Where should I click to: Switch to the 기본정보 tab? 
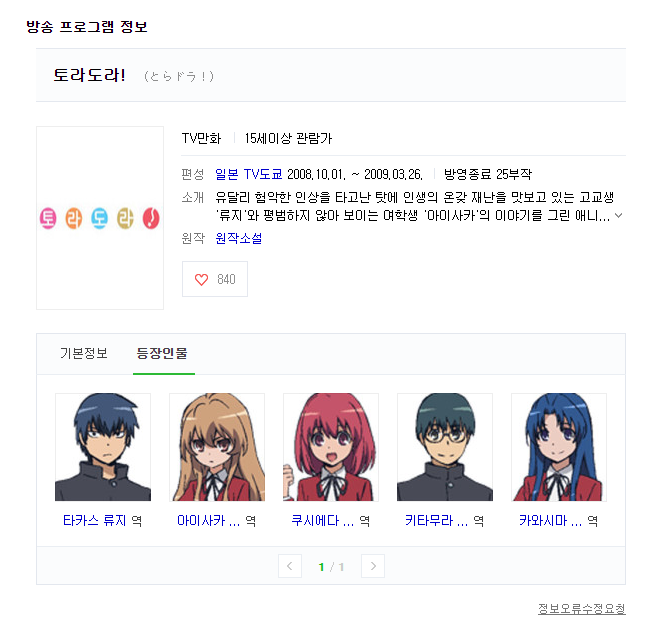coord(84,353)
